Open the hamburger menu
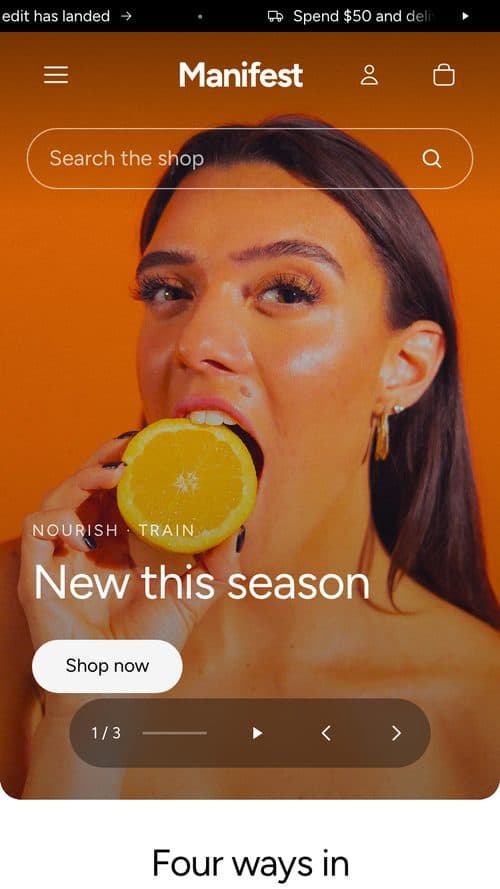 56,75
